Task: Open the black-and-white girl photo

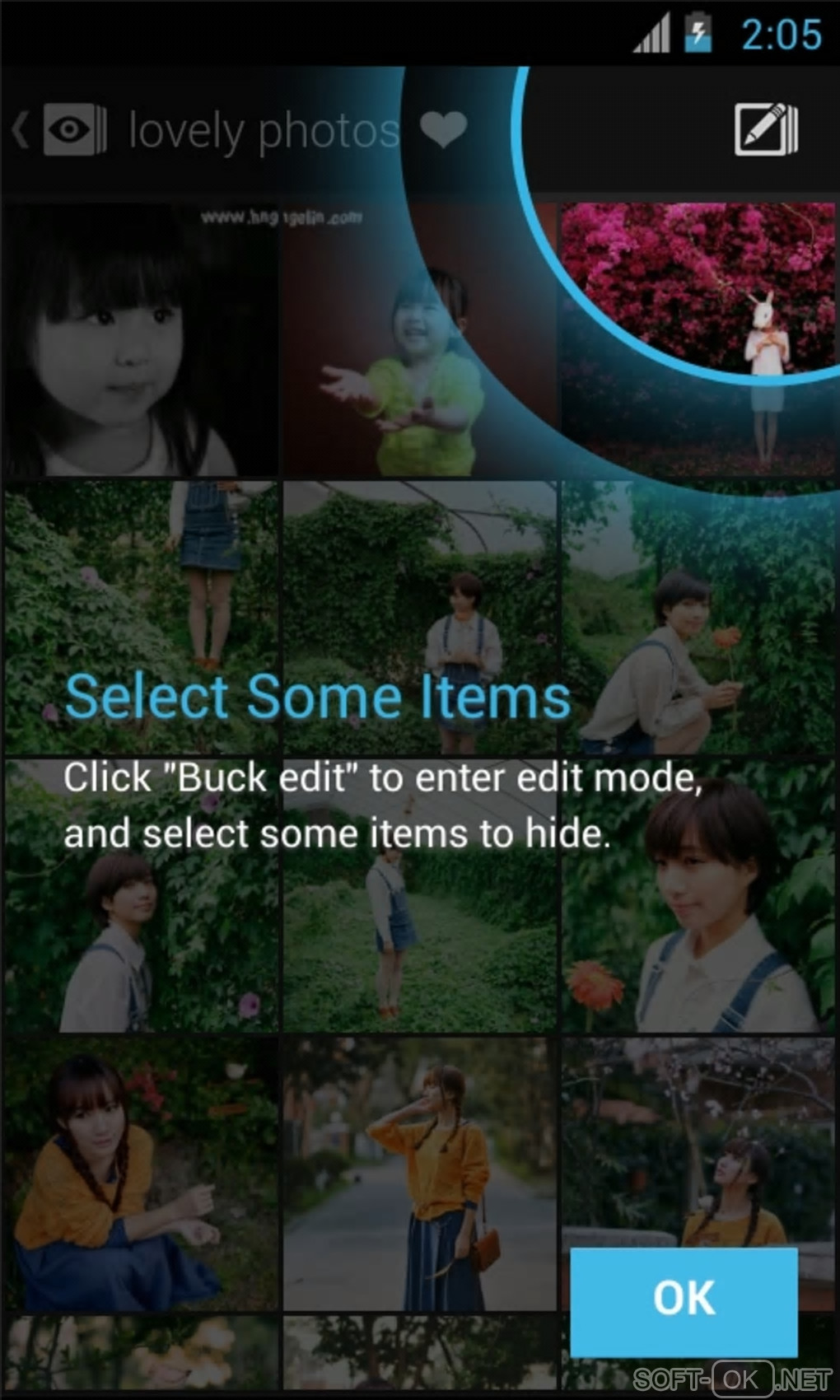Action: (x=140, y=339)
